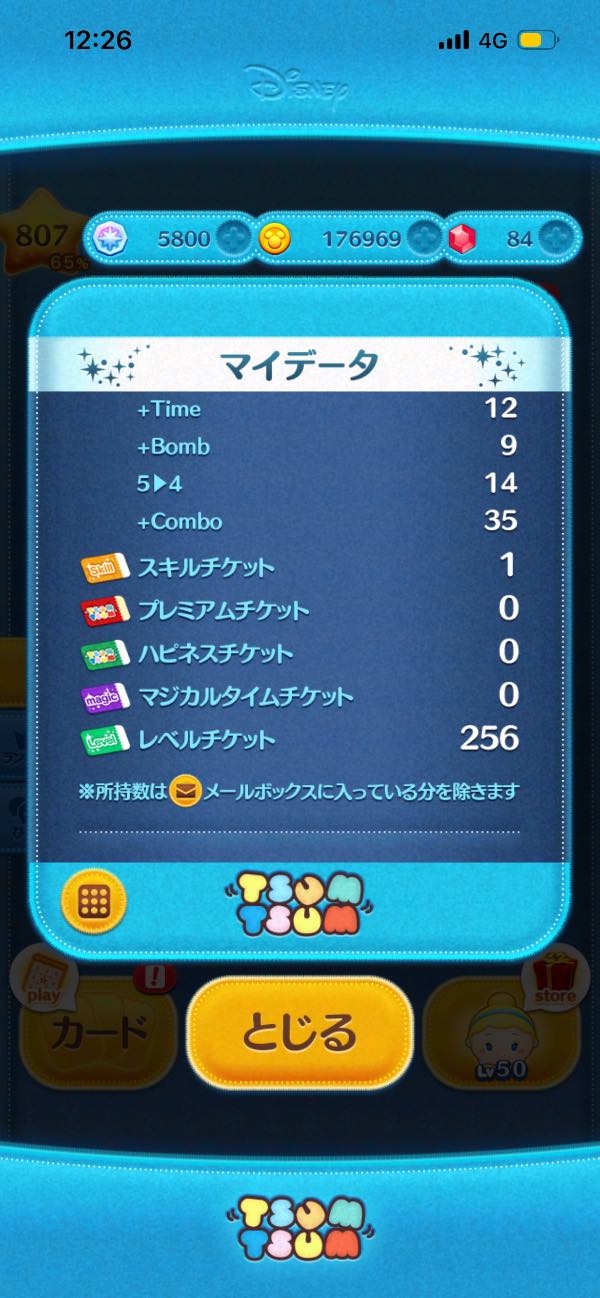This screenshot has width=600, height=1298.
Task: Add more coins with the plus icon
Action: pos(424,238)
